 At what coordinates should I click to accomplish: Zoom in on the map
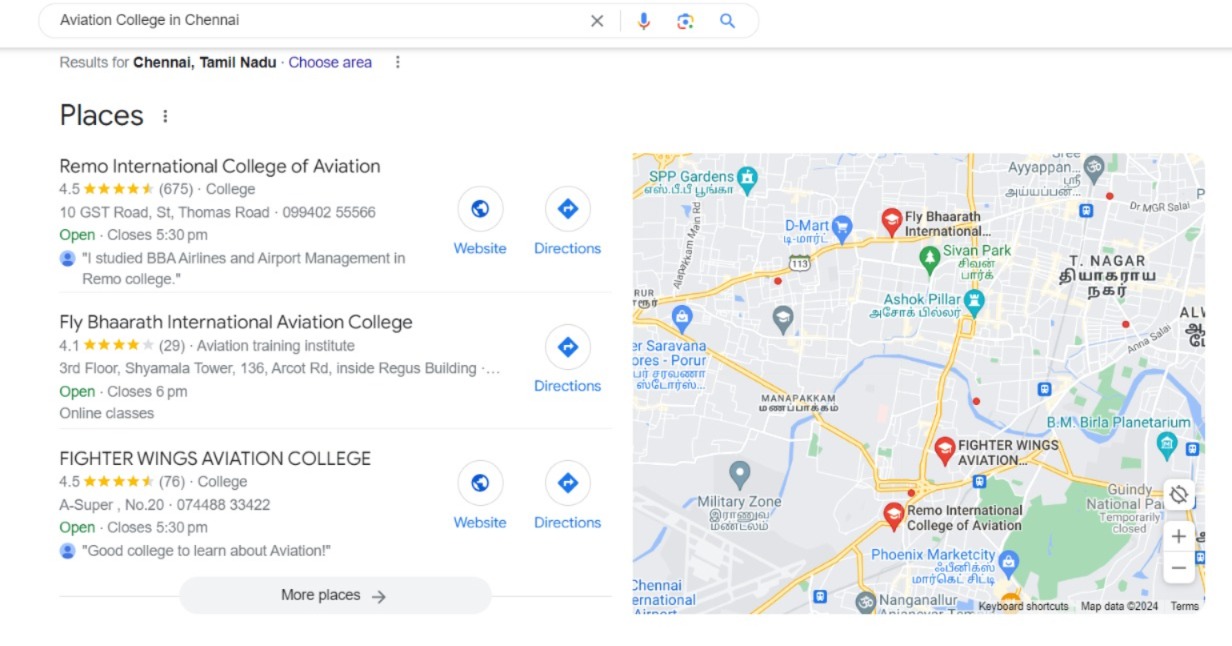click(1178, 536)
